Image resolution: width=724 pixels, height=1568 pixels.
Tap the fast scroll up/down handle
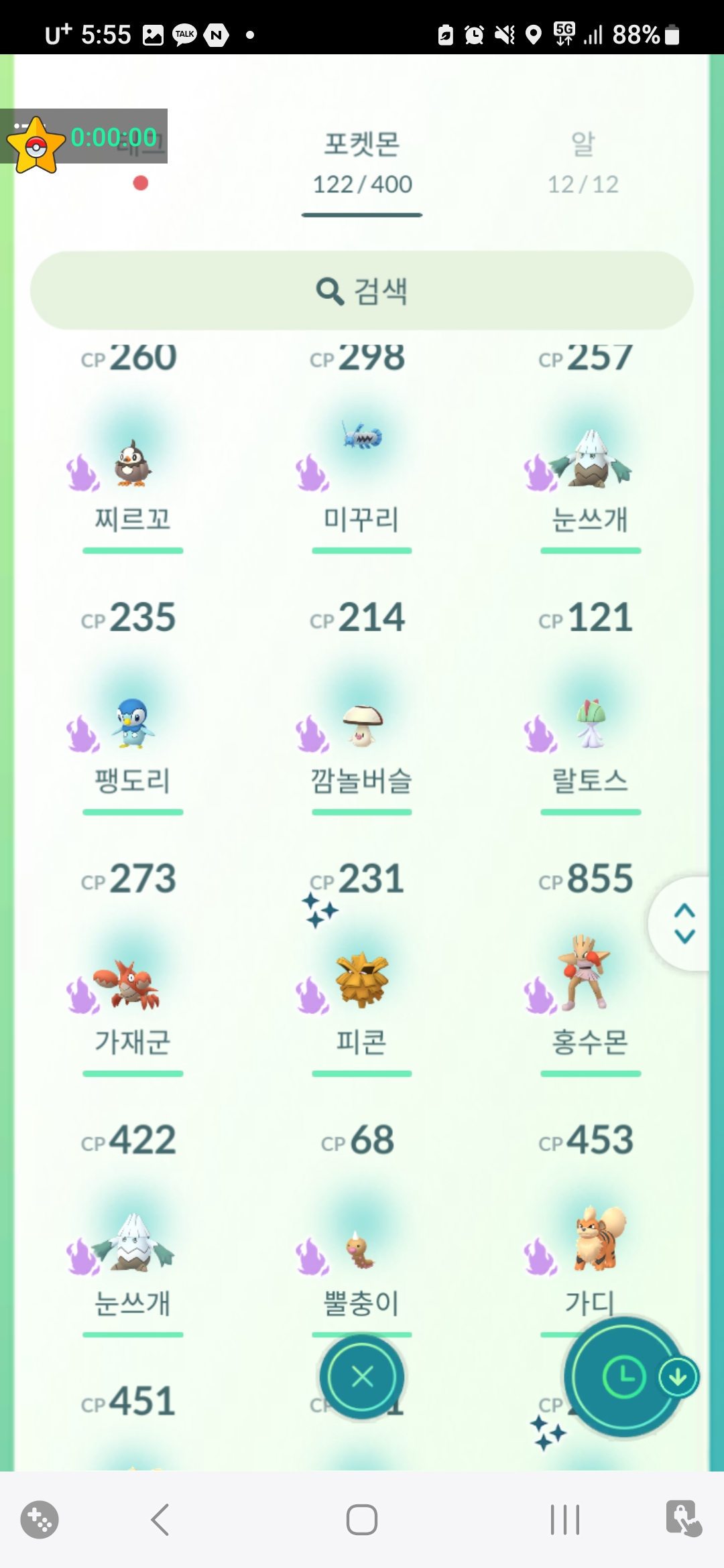click(684, 923)
